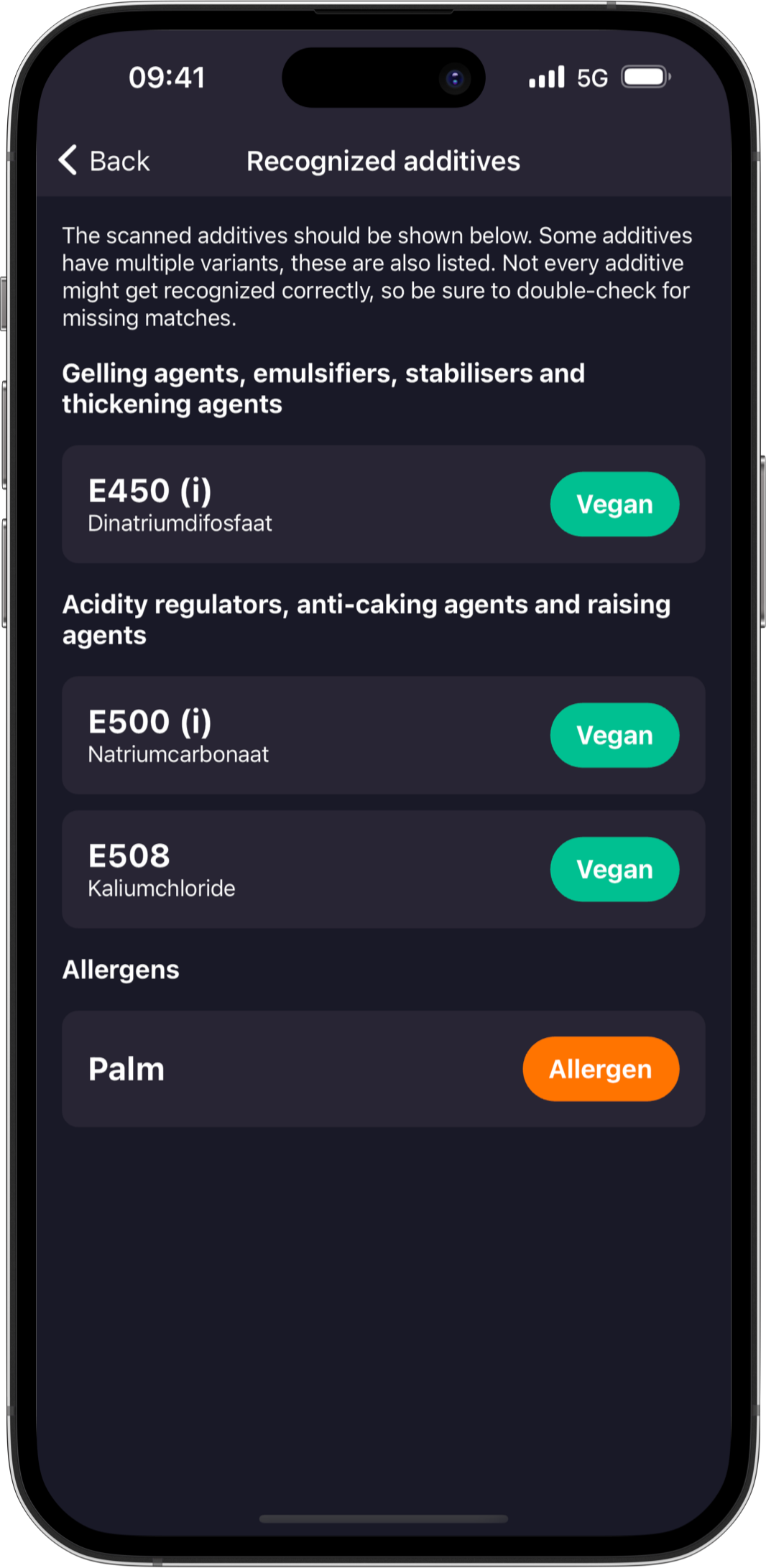
Task: Open the Palm allergen entry
Action: pos(383,1069)
